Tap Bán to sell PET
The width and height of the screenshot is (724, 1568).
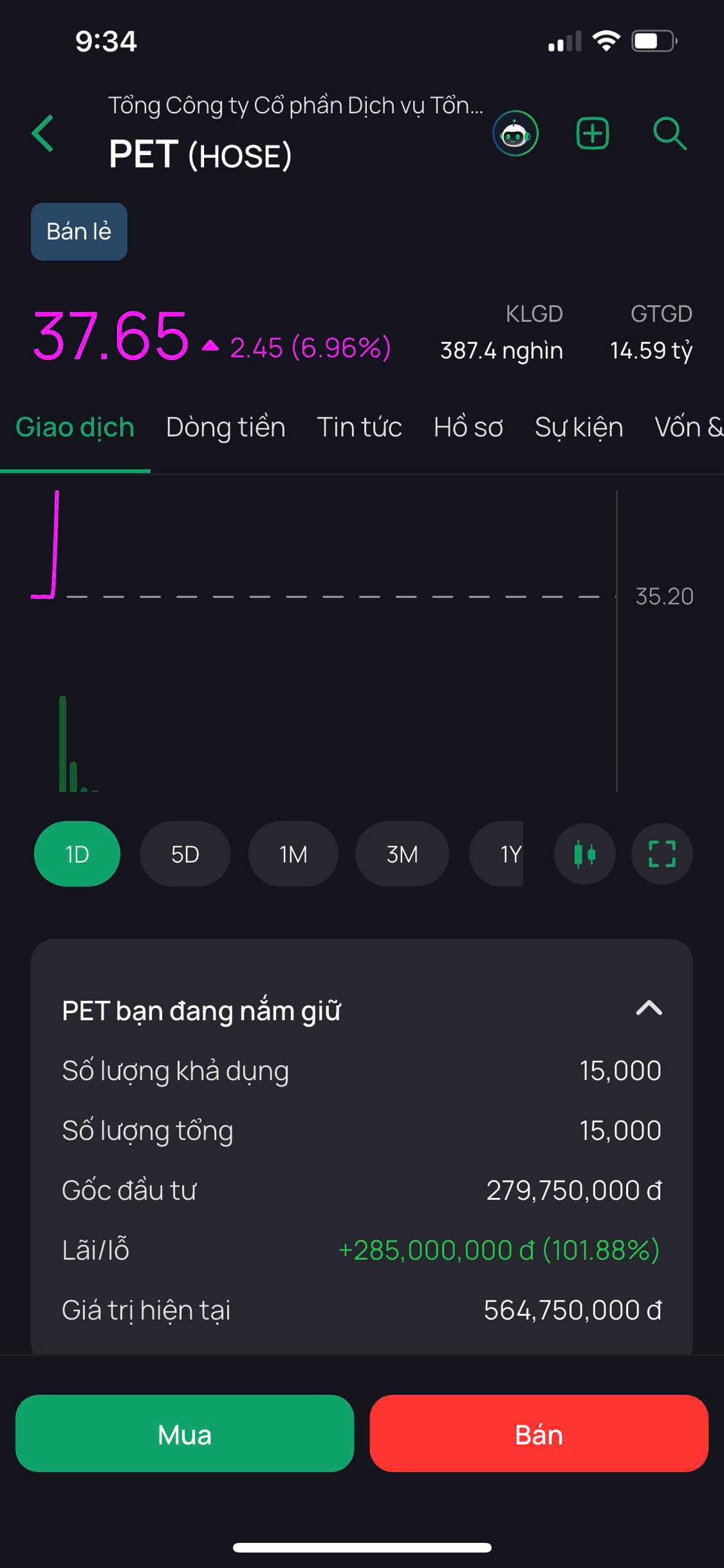tap(539, 1433)
